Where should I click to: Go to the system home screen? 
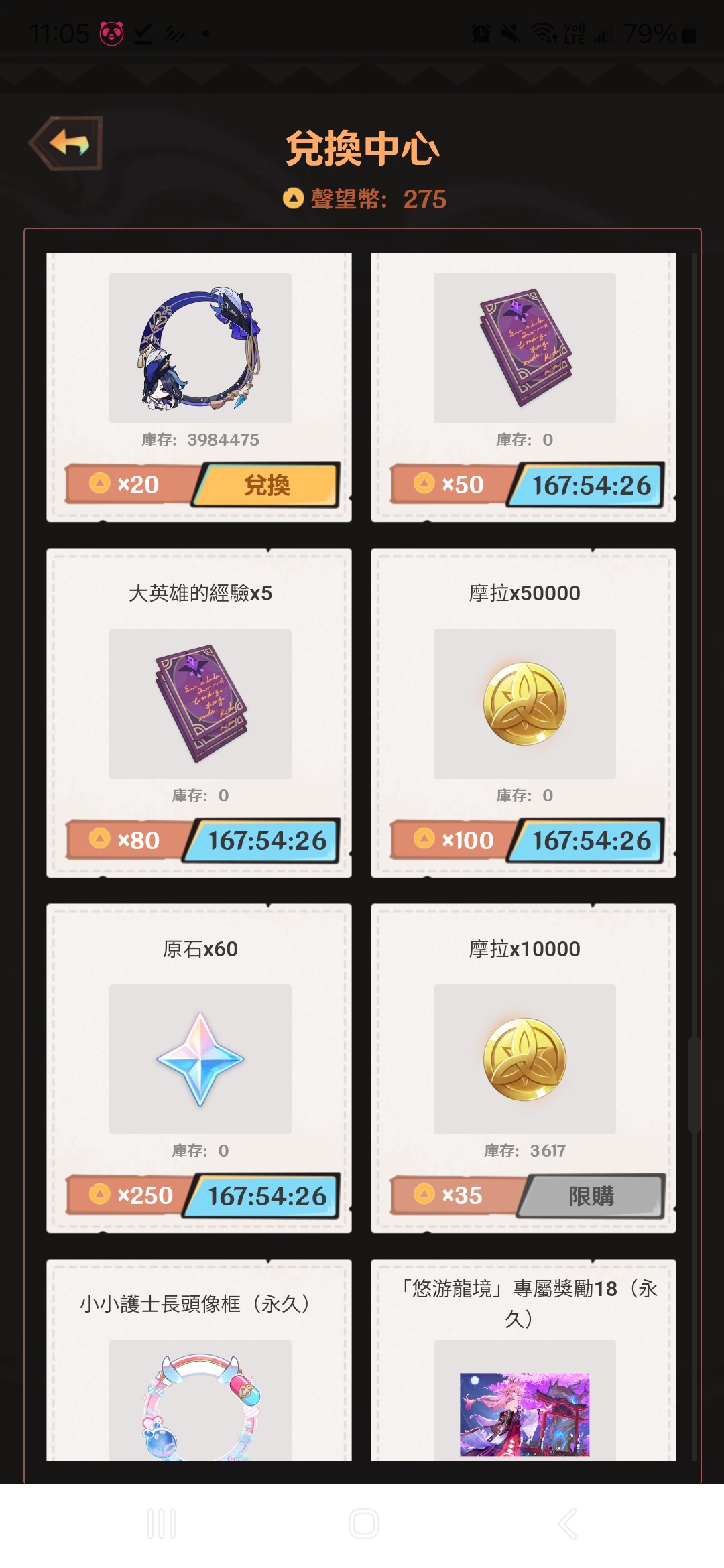pos(363,1524)
